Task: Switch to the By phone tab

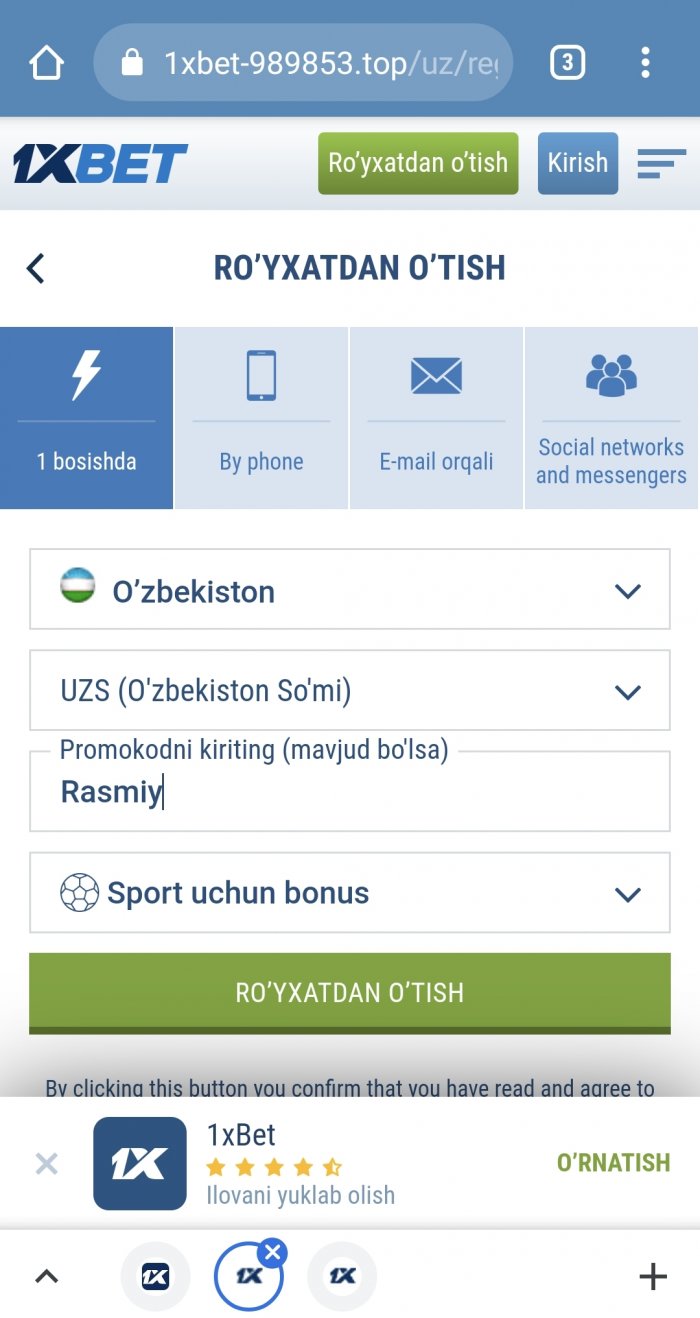Action: [261, 418]
